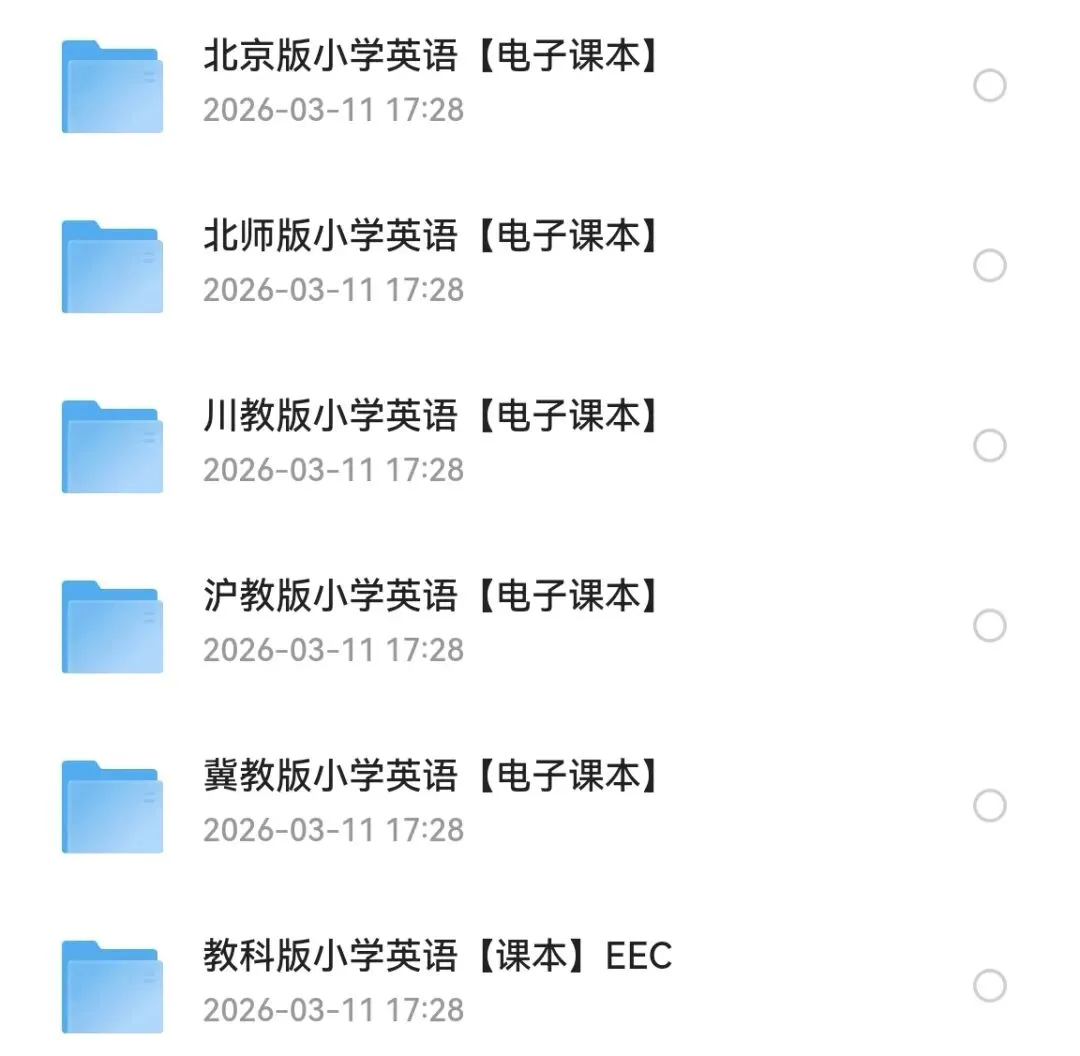Tick the circle beside 沪教版小学英语
This screenshot has height=1056, width=1080.
[990, 626]
